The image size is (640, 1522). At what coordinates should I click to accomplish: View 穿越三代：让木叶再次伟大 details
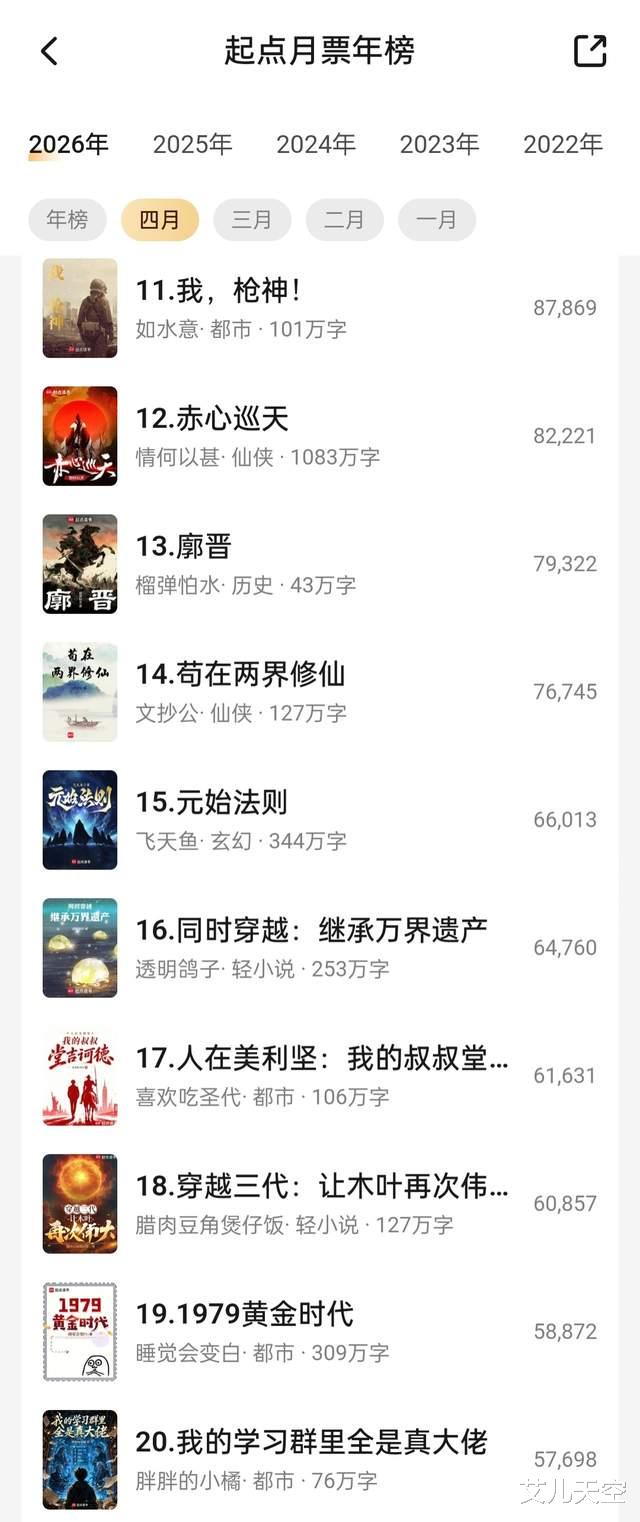click(x=320, y=1204)
